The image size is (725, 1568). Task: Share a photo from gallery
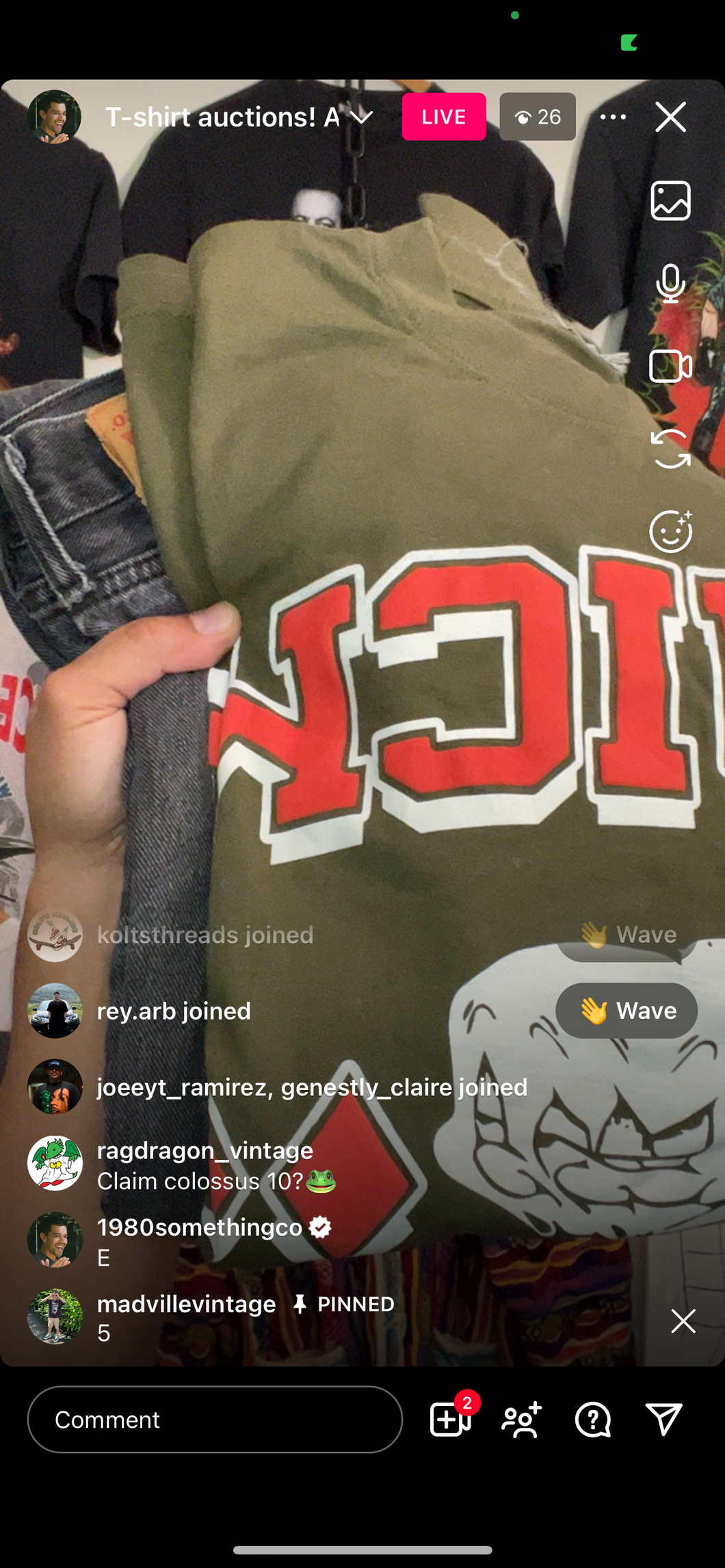[x=670, y=201]
